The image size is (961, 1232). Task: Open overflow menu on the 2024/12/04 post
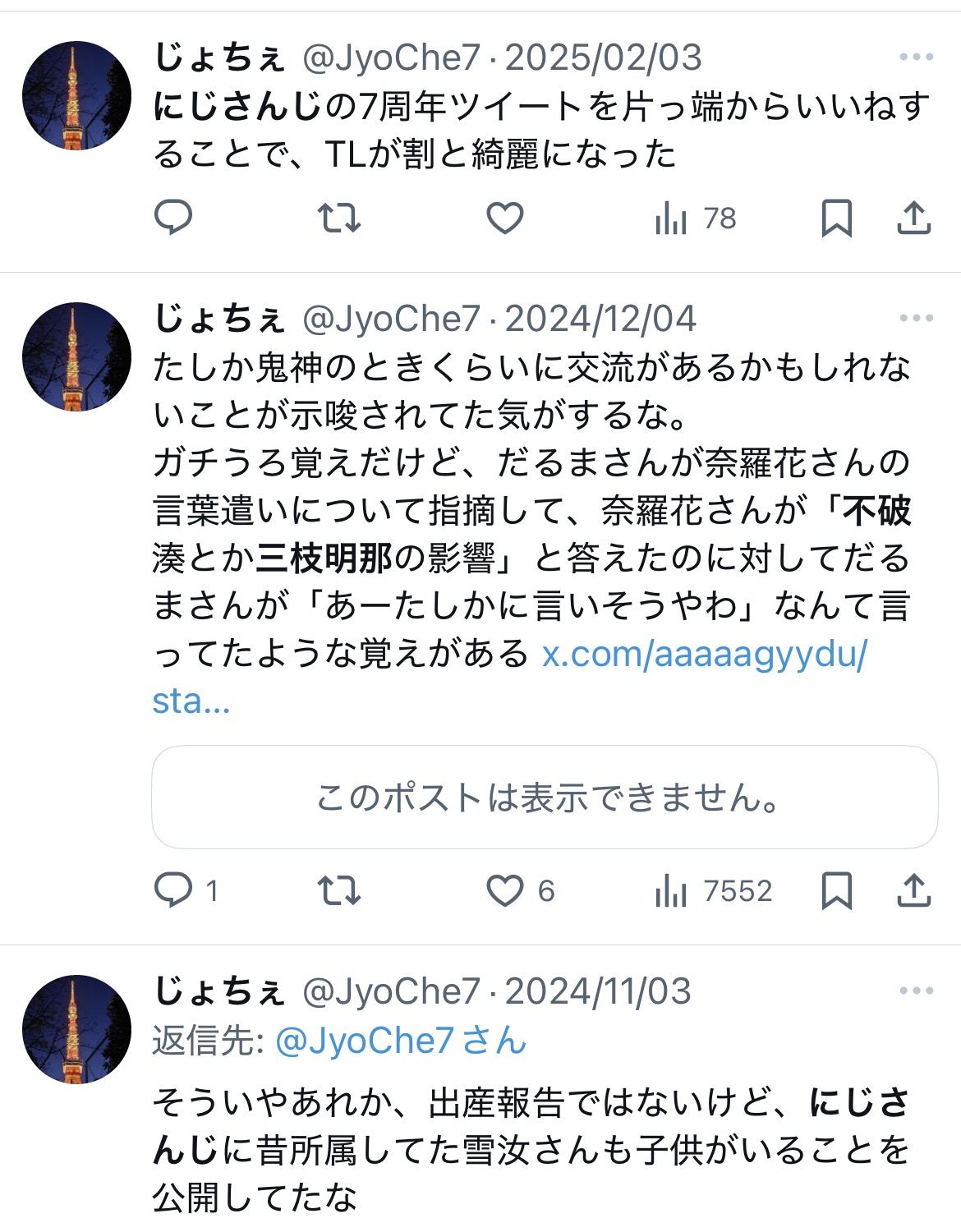point(916,319)
